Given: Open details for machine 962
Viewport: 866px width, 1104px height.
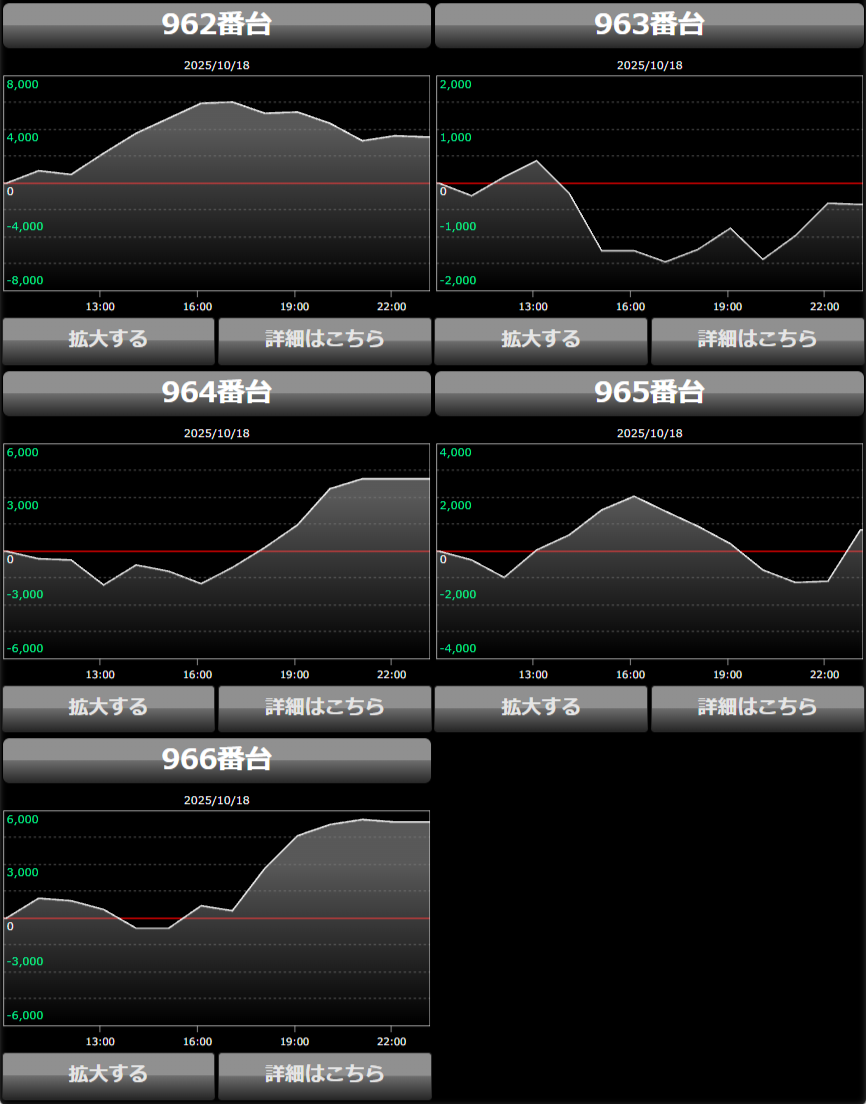Looking at the screenshot, I should (324, 340).
